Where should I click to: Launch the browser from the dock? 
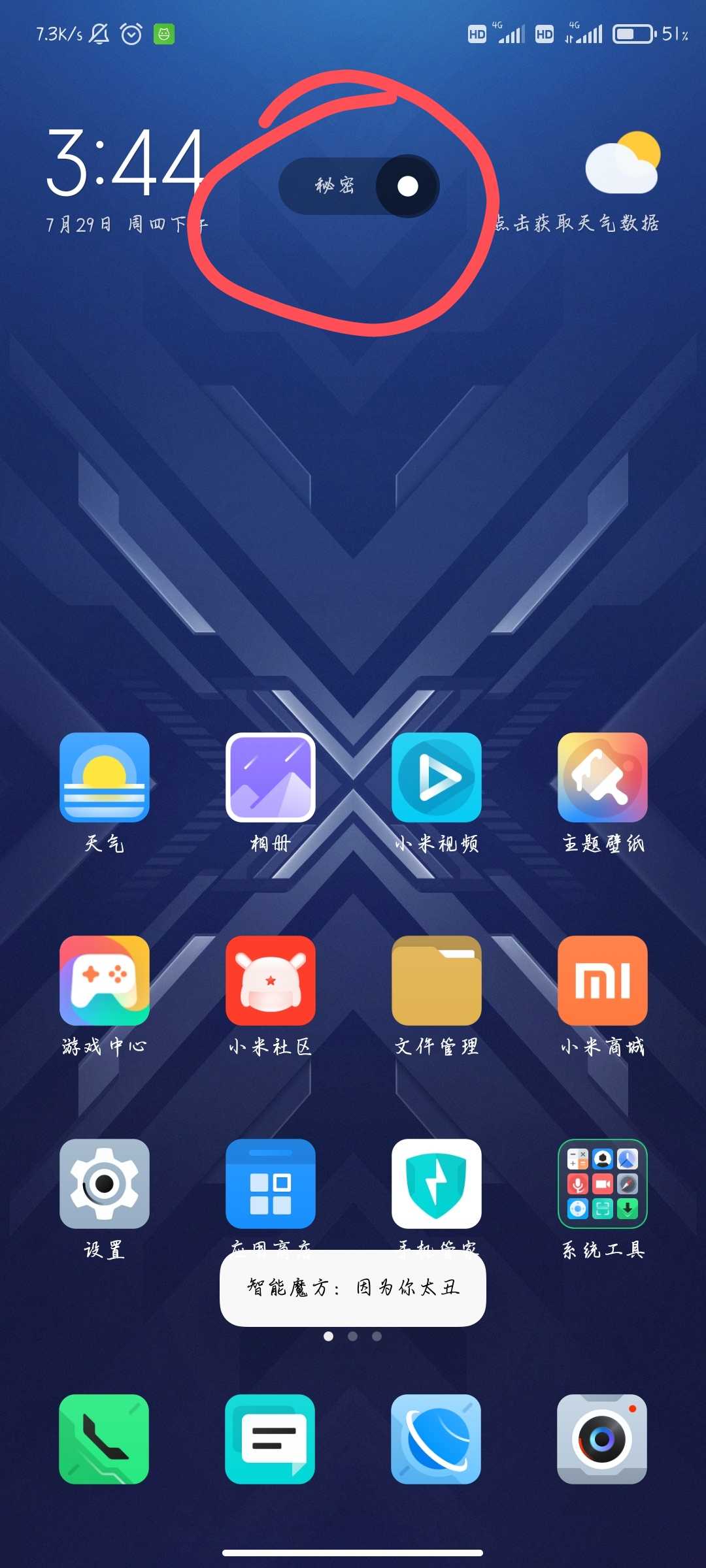coord(436,1439)
